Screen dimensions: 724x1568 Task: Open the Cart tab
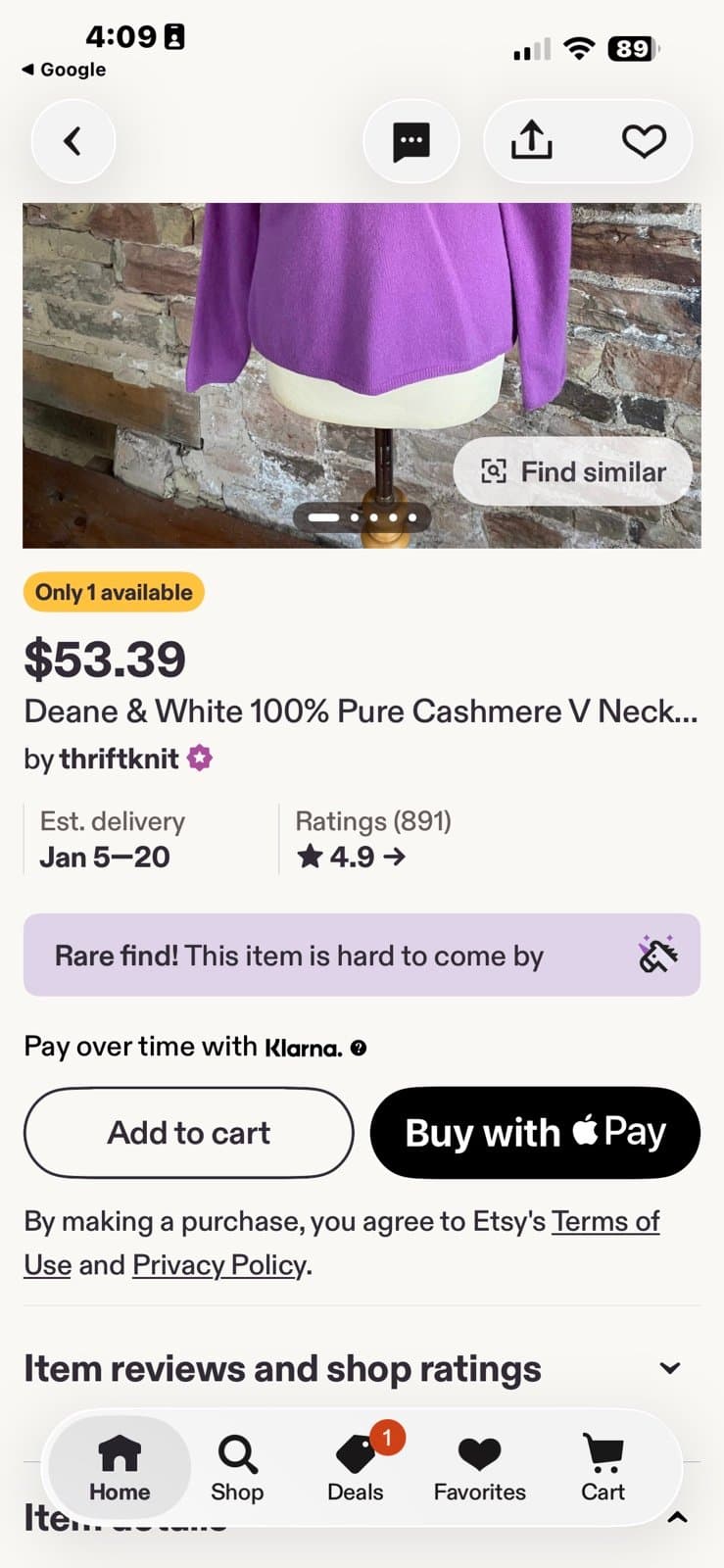(603, 1467)
